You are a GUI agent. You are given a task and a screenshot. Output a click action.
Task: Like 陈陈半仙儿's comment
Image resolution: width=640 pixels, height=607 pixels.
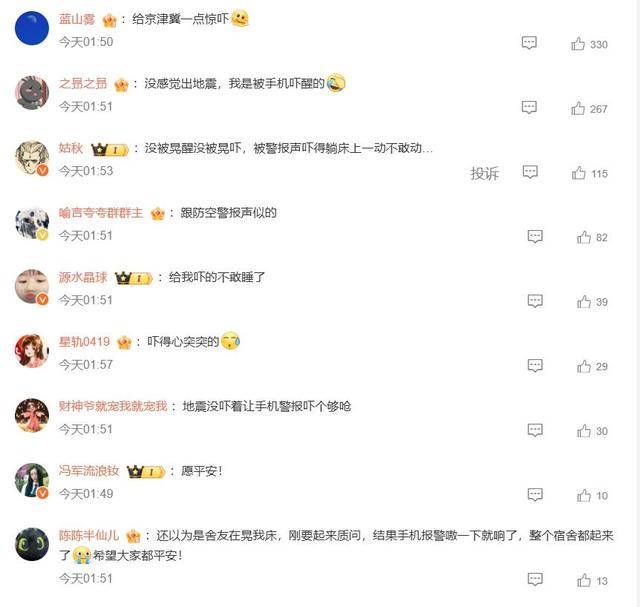coord(584,580)
